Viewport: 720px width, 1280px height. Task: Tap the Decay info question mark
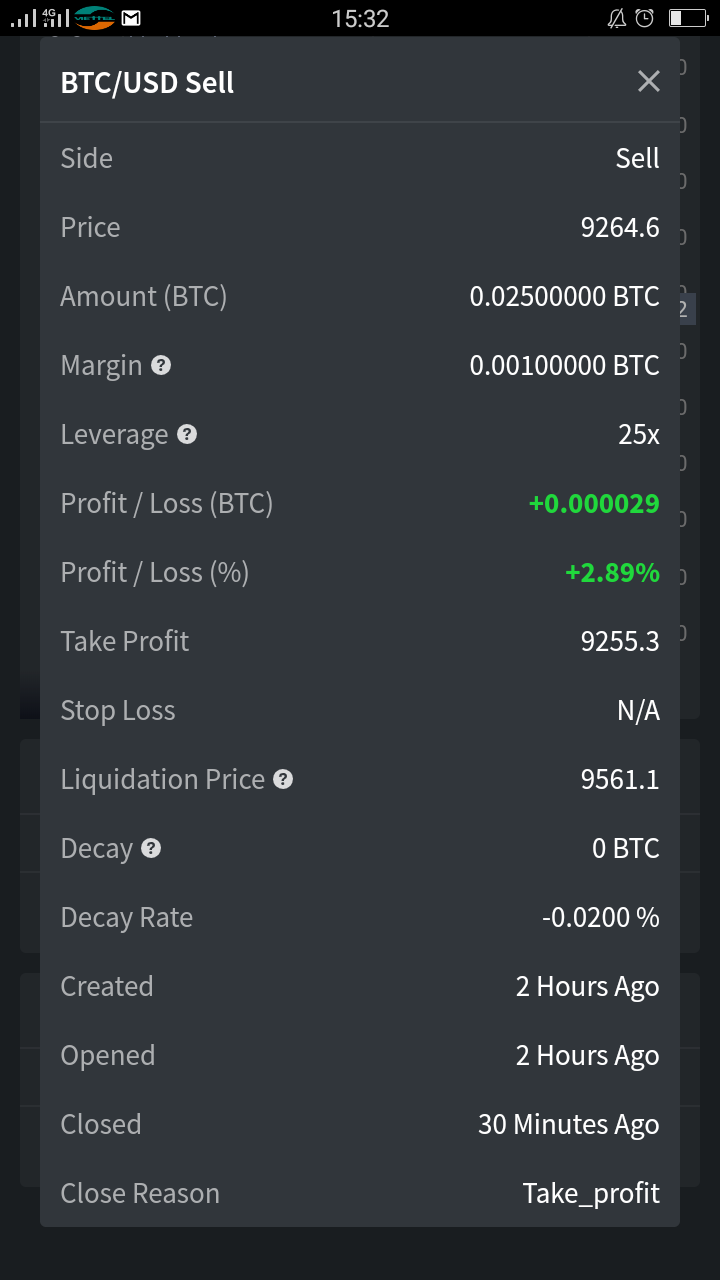pyautogui.click(x=151, y=848)
